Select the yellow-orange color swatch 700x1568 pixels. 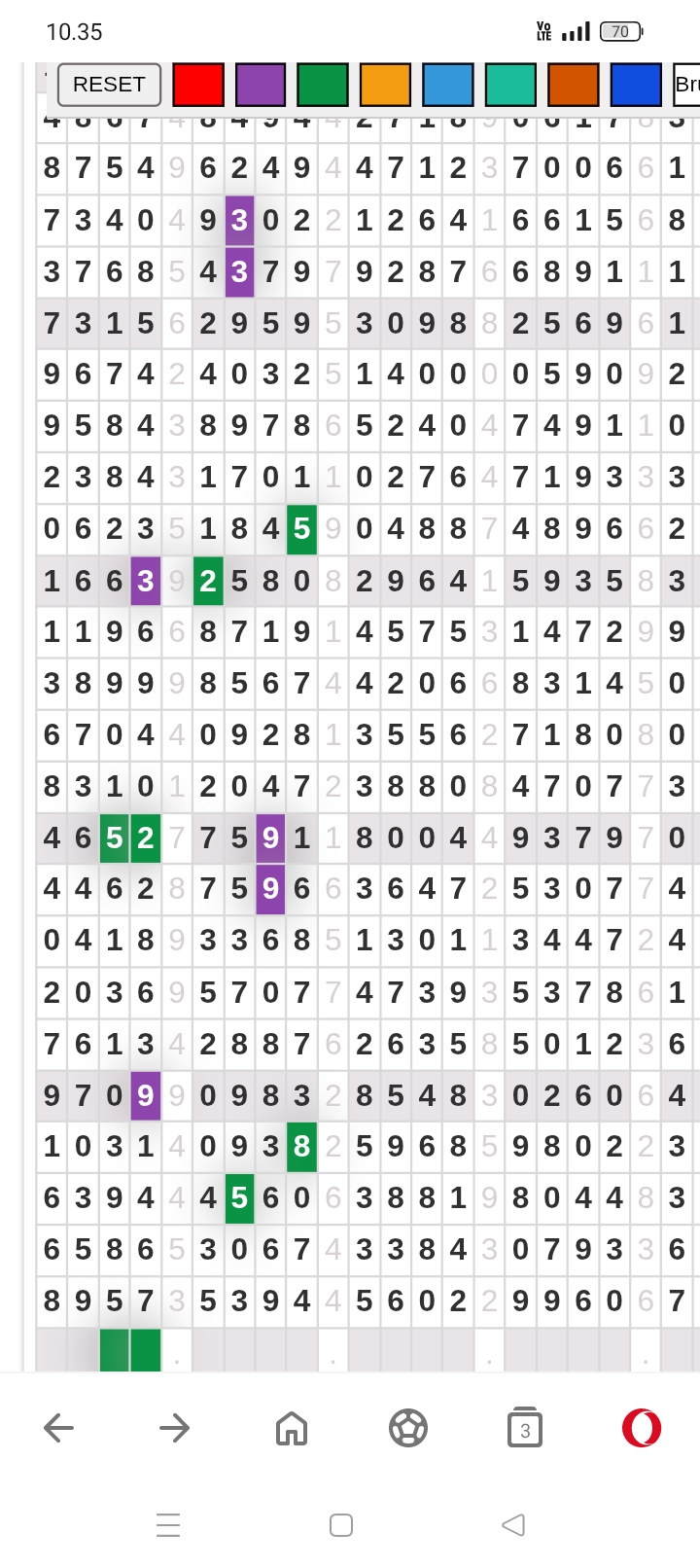(x=385, y=85)
